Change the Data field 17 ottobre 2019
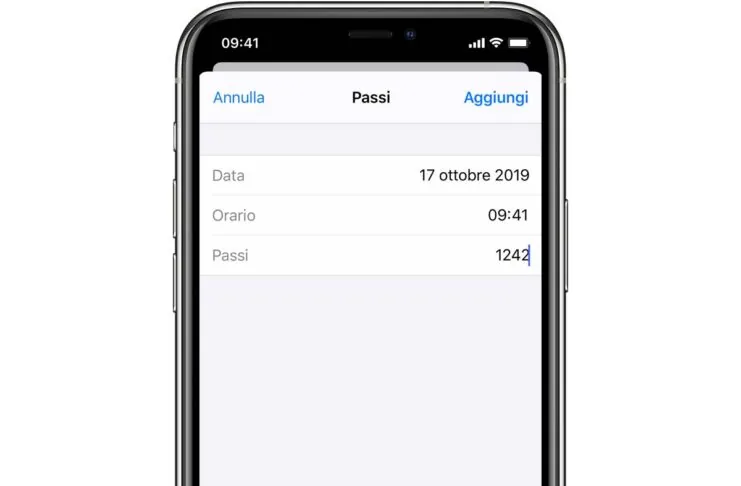741x486 pixels. 473,176
